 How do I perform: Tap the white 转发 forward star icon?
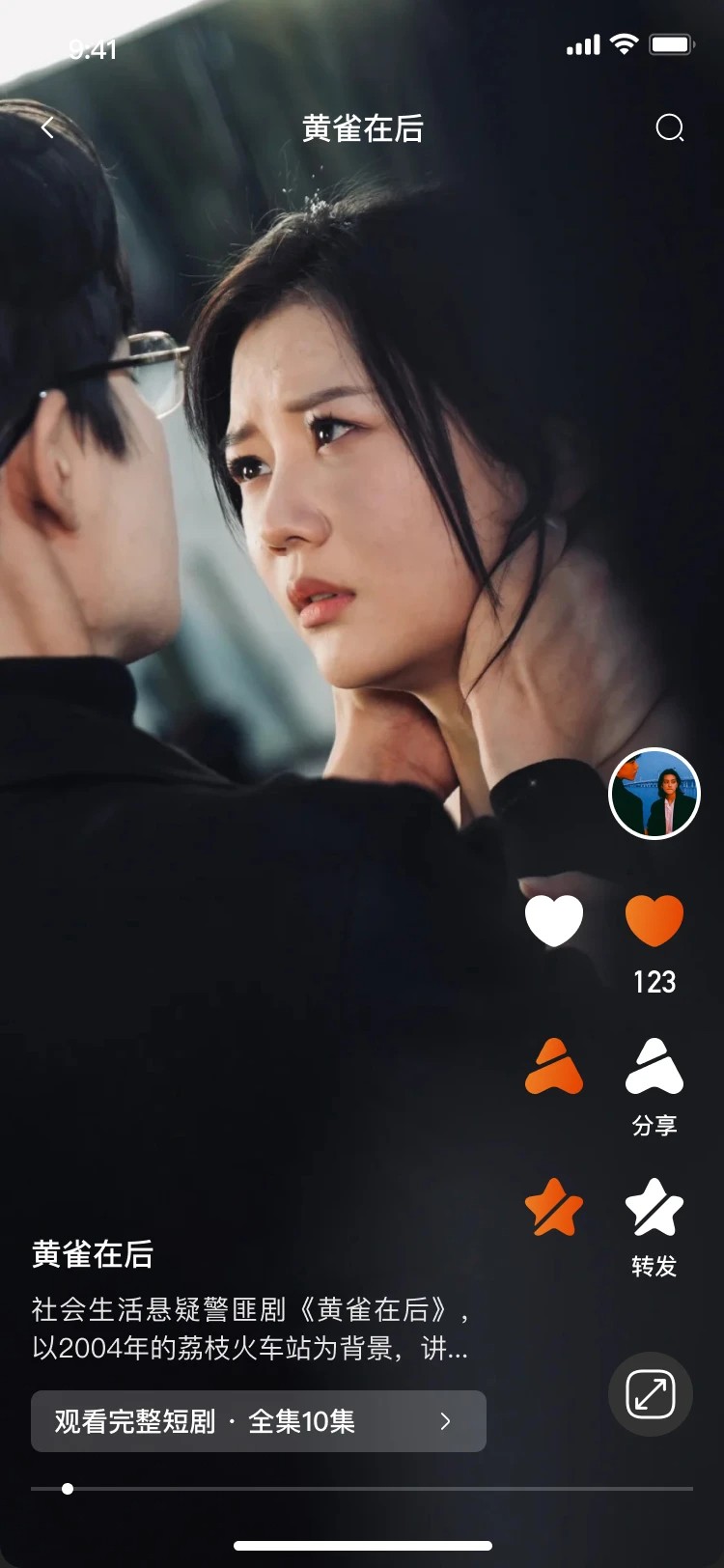click(654, 1207)
